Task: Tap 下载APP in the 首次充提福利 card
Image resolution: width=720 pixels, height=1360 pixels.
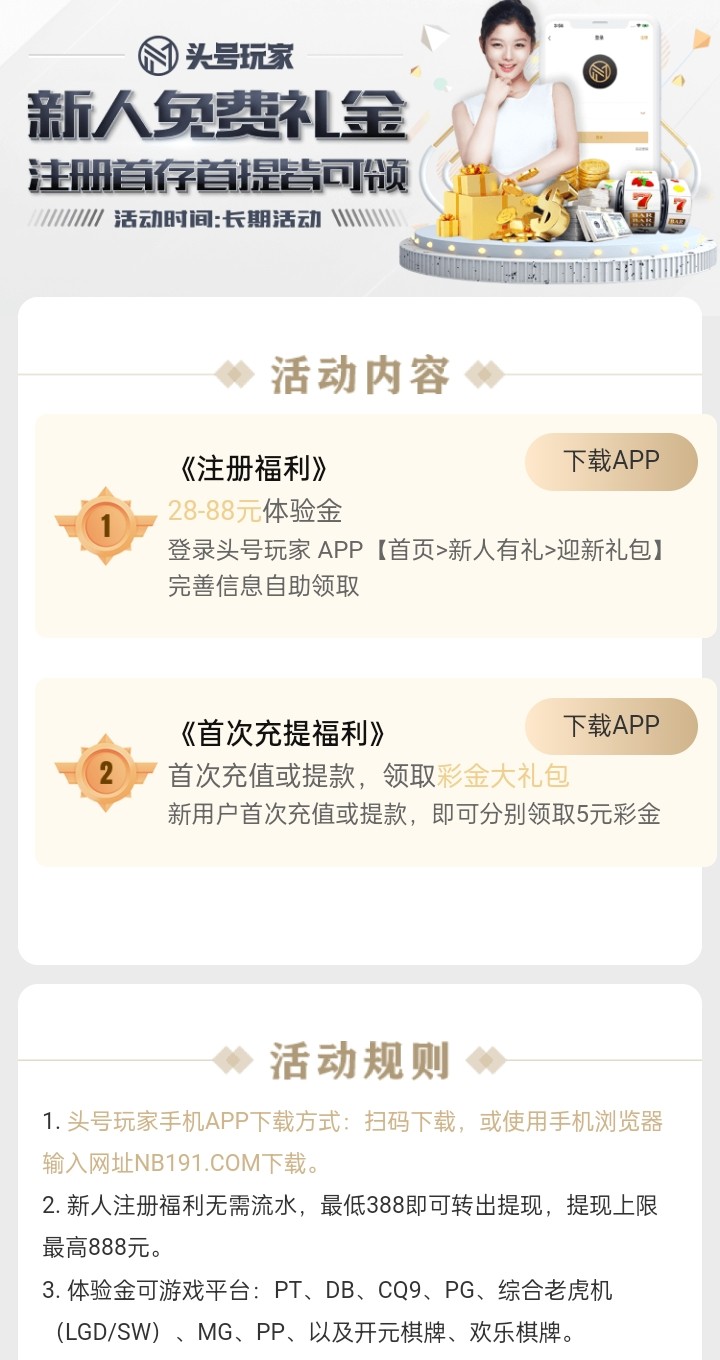Action: pos(611,726)
